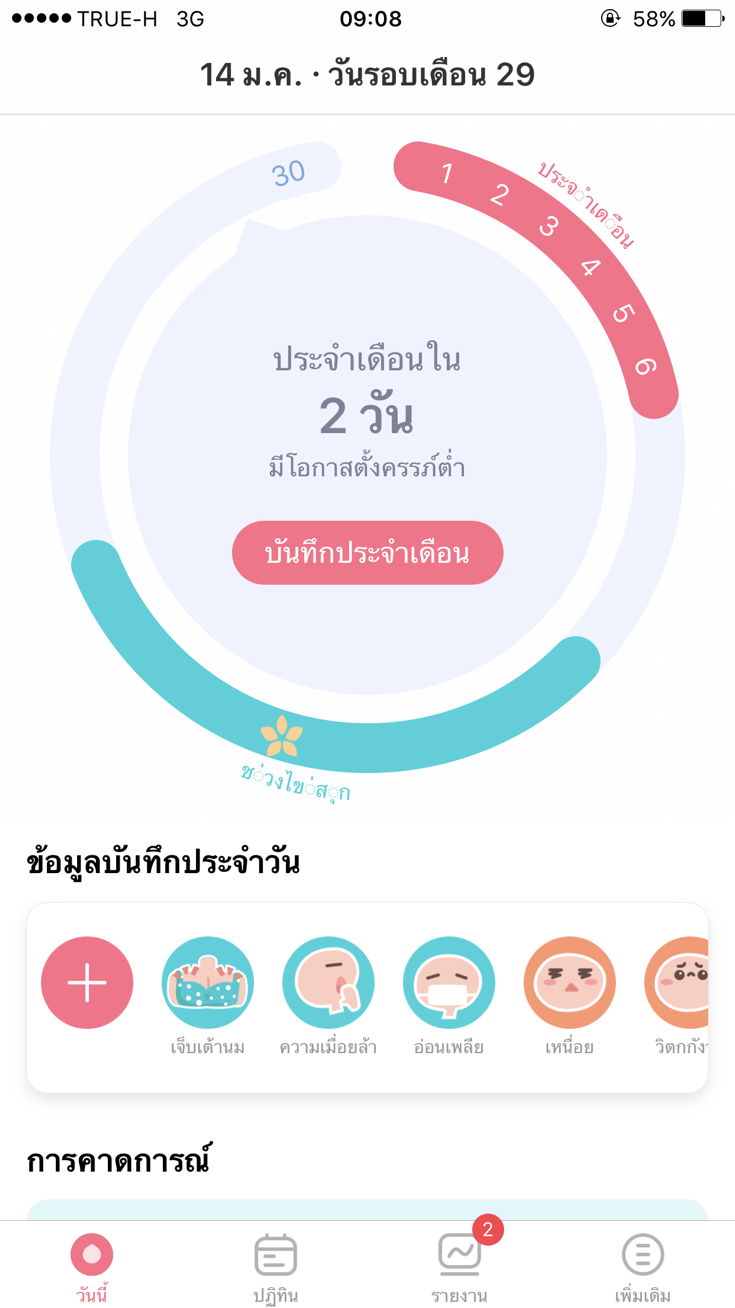The image size is (735, 1308).
Task: Open the ปฏิทิน calendar icon
Action: point(273,1252)
